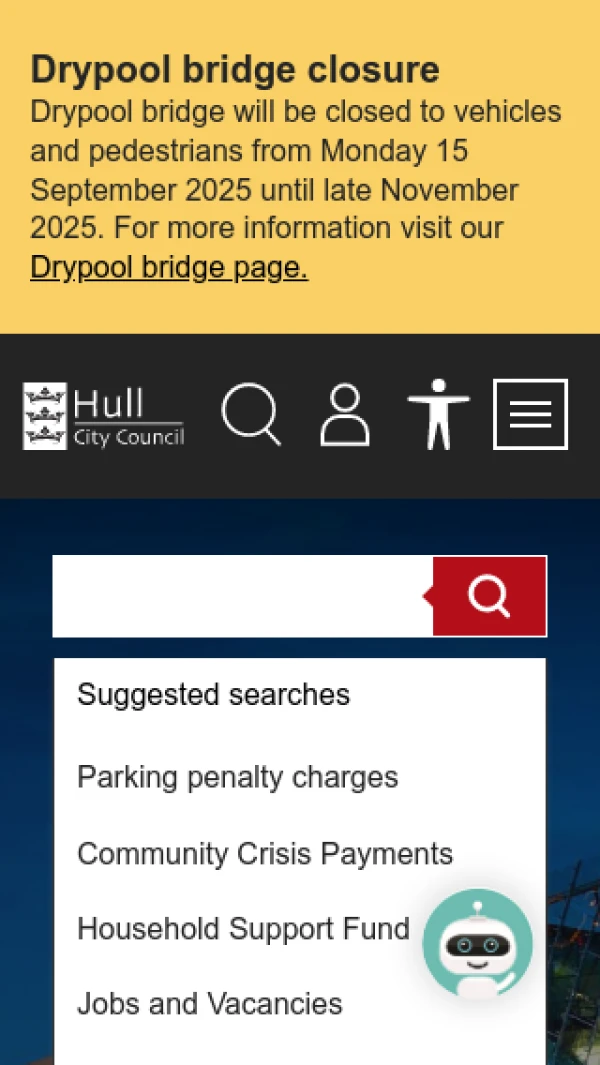Open the Drypool bridge page link

click(169, 267)
